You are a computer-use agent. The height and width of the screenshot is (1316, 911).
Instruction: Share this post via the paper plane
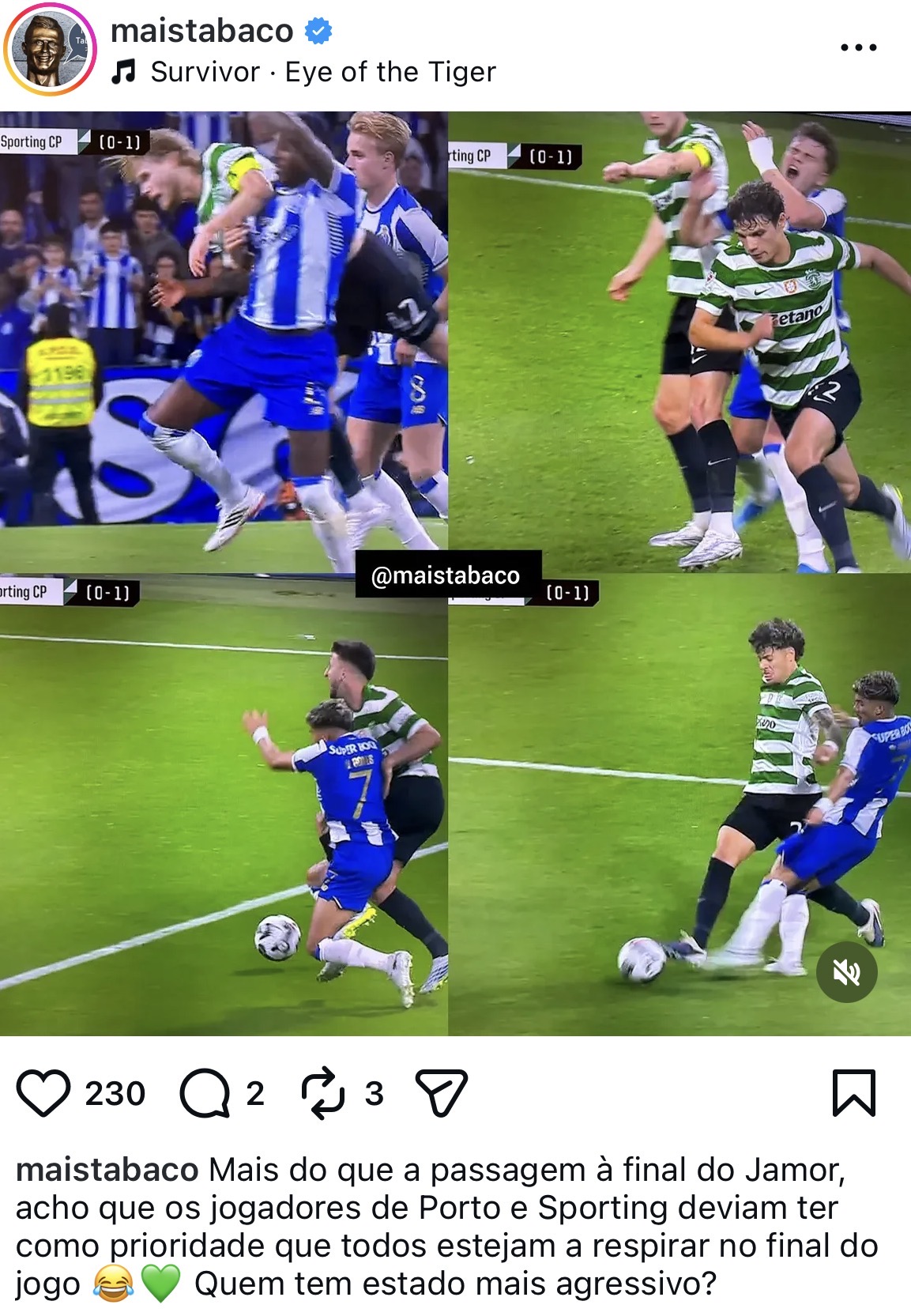coord(441,1093)
